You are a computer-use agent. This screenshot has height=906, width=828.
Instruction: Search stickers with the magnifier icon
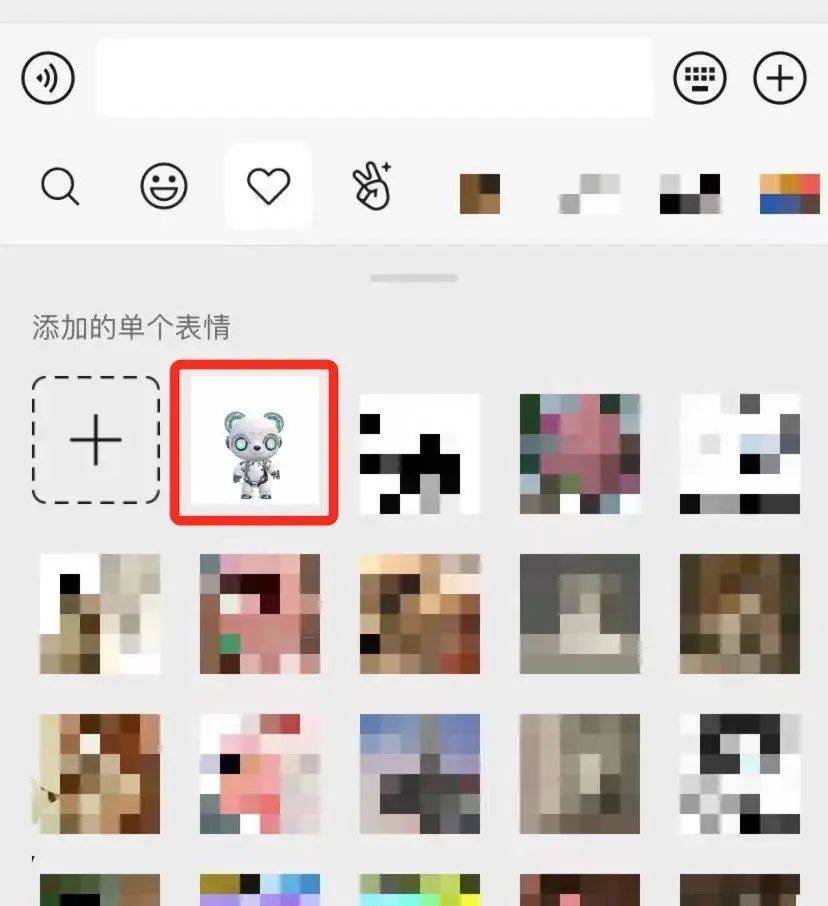pyautogui.click(x=60, y=187)
